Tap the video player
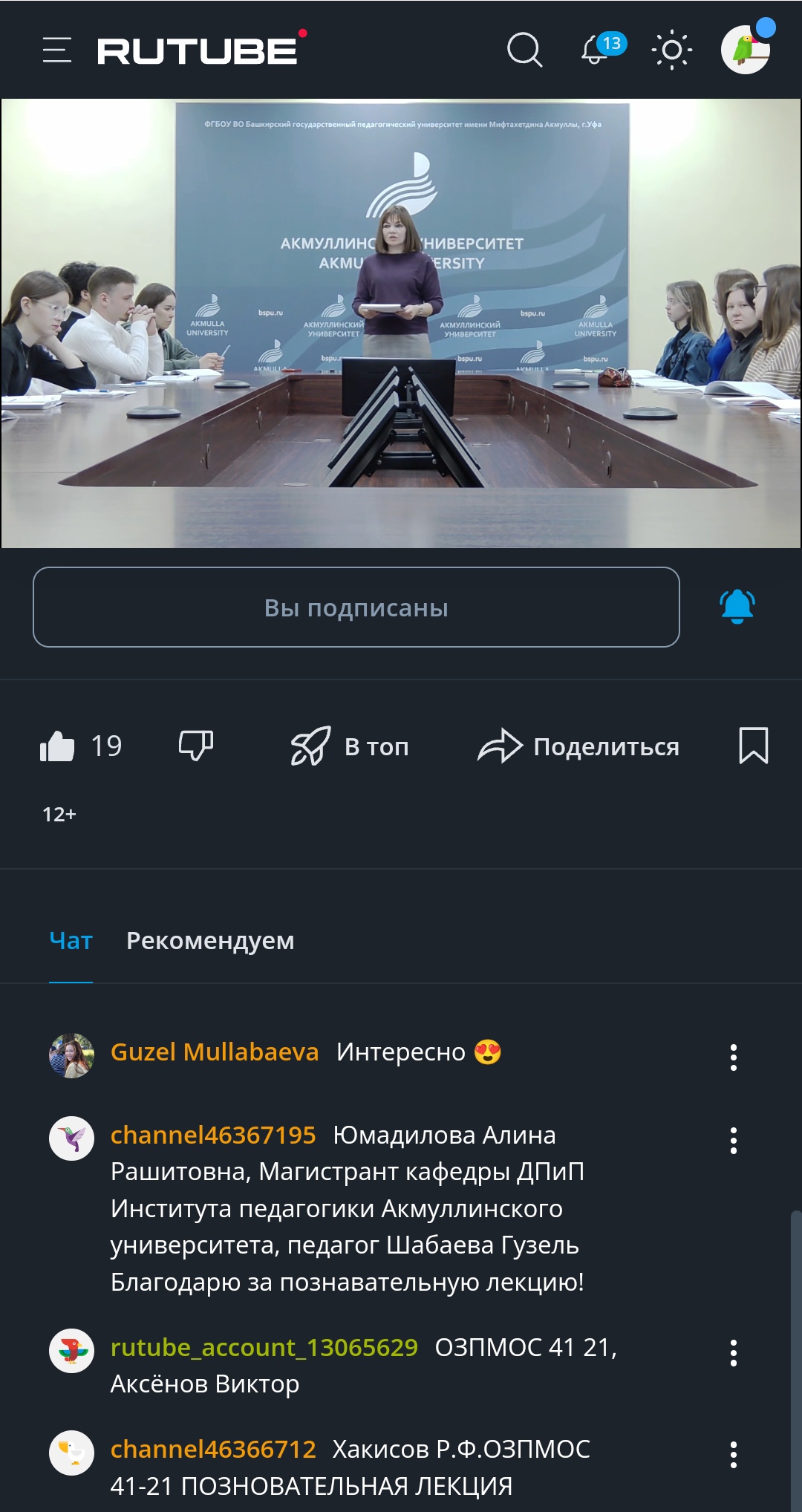This screenshot has width=802, height=1512. (x=401, y=324)
